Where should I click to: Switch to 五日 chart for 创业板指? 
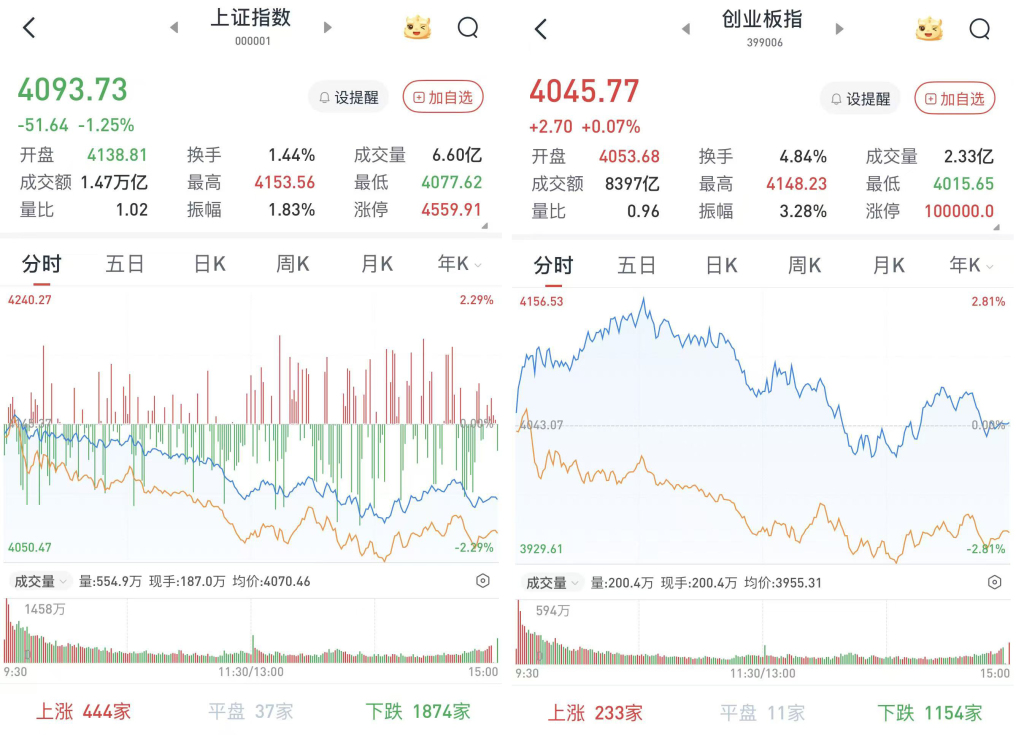pos(637,265)
